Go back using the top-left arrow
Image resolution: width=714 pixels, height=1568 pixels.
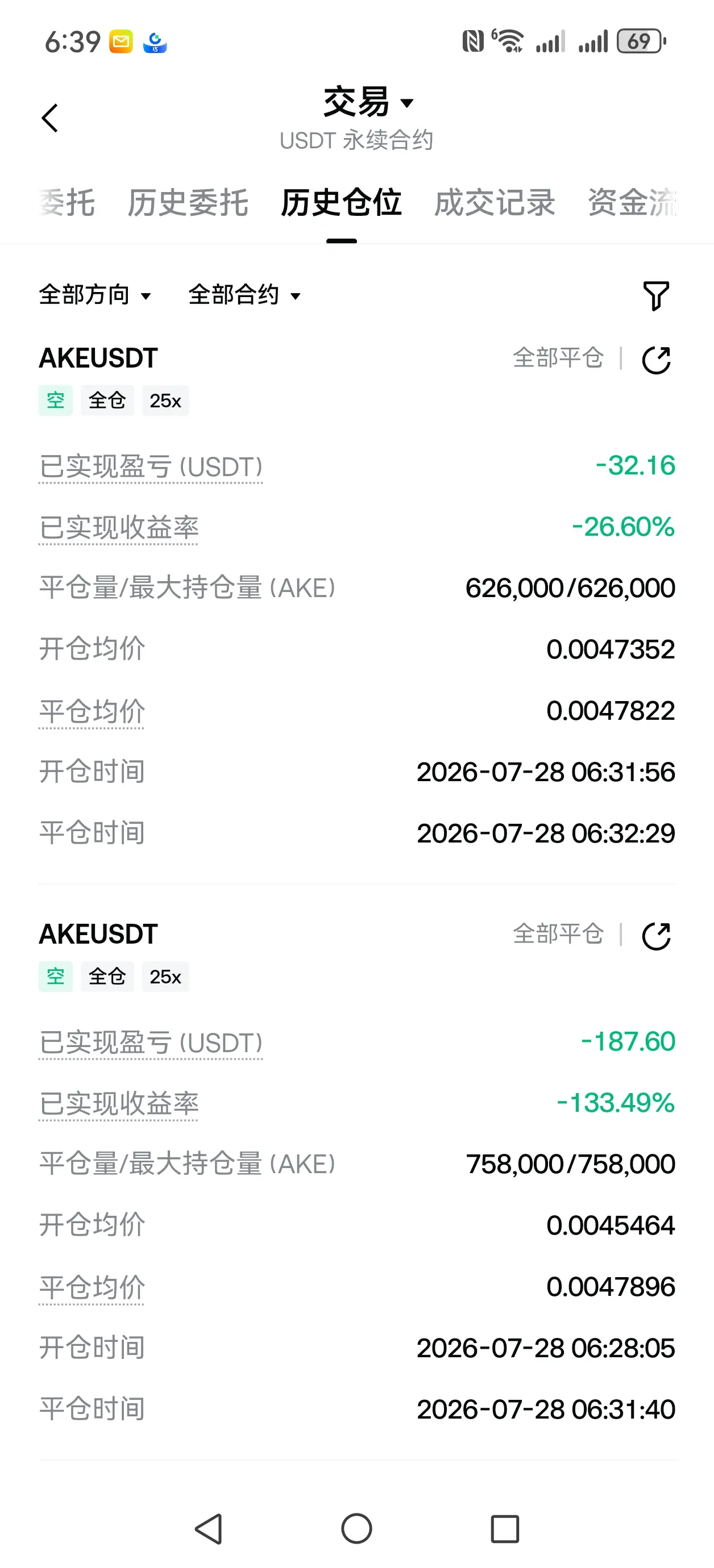[x=50, y=118]
